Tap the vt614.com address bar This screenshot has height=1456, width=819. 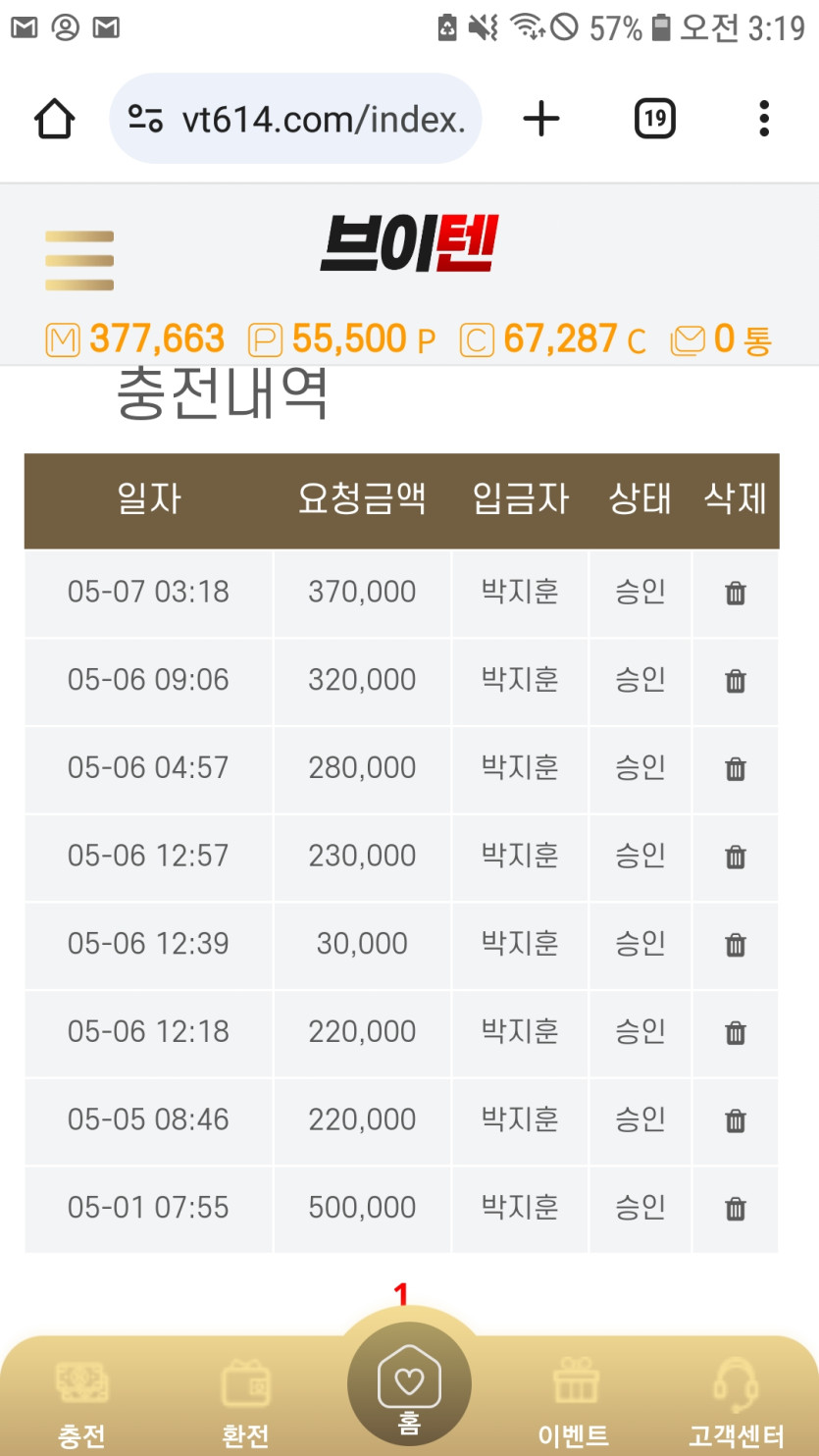point(295,119)
